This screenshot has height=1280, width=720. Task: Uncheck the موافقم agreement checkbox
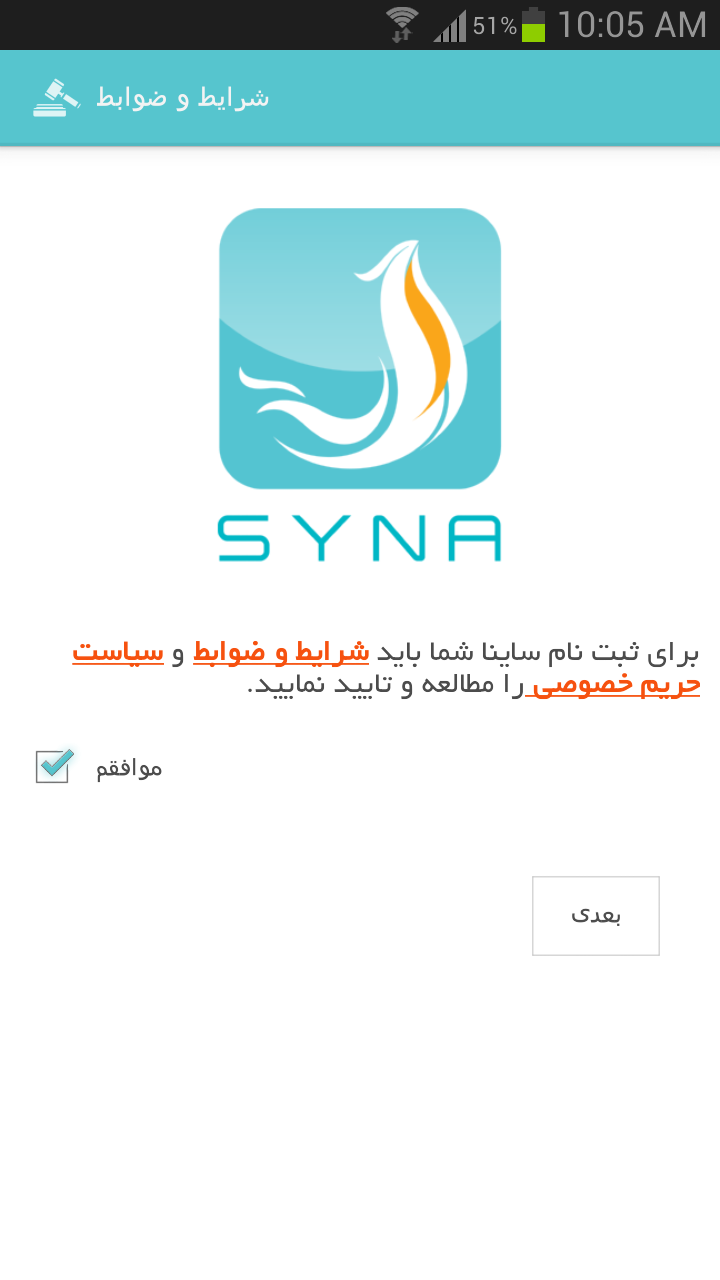click(54, 766)
